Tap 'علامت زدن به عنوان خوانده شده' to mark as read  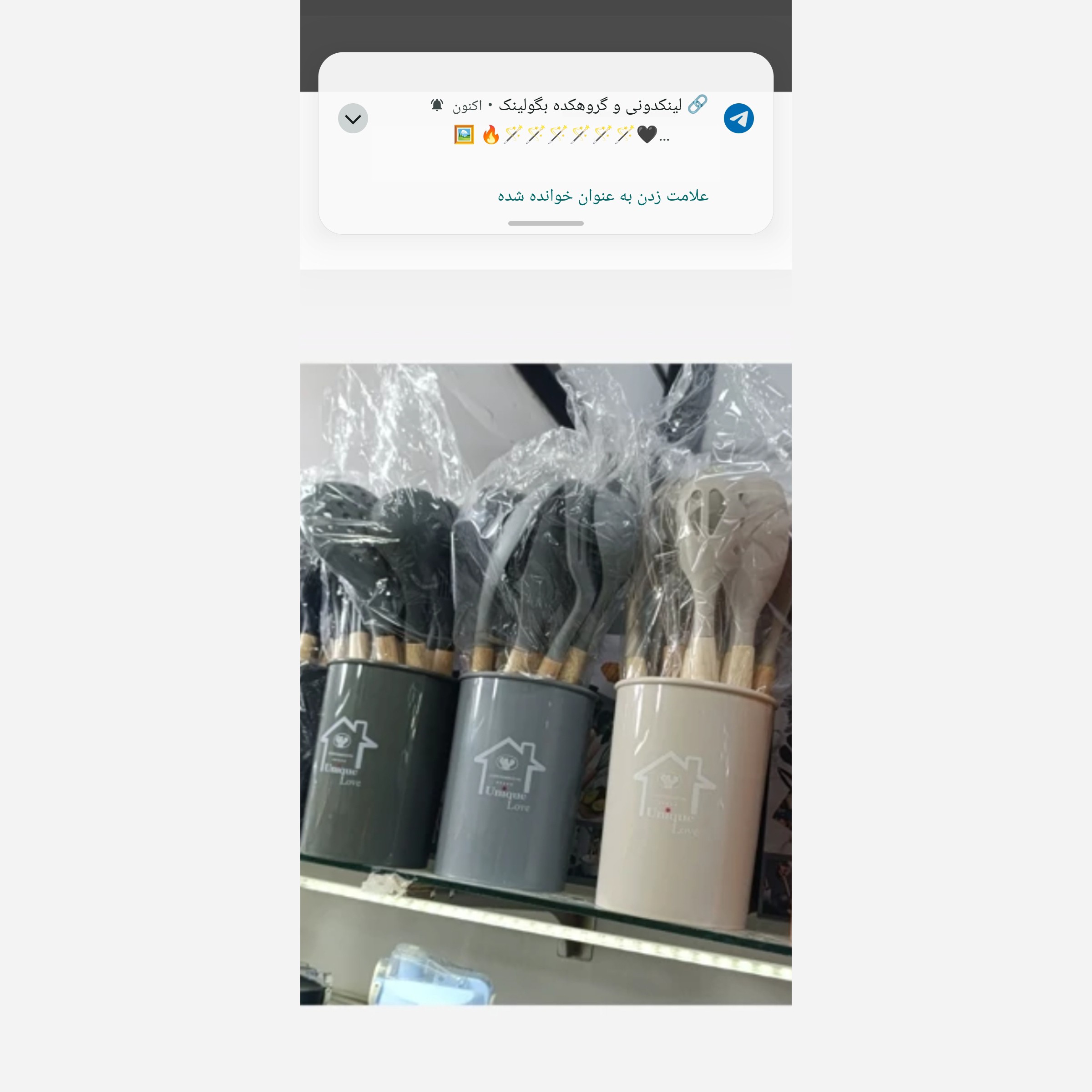pos(602,196)
